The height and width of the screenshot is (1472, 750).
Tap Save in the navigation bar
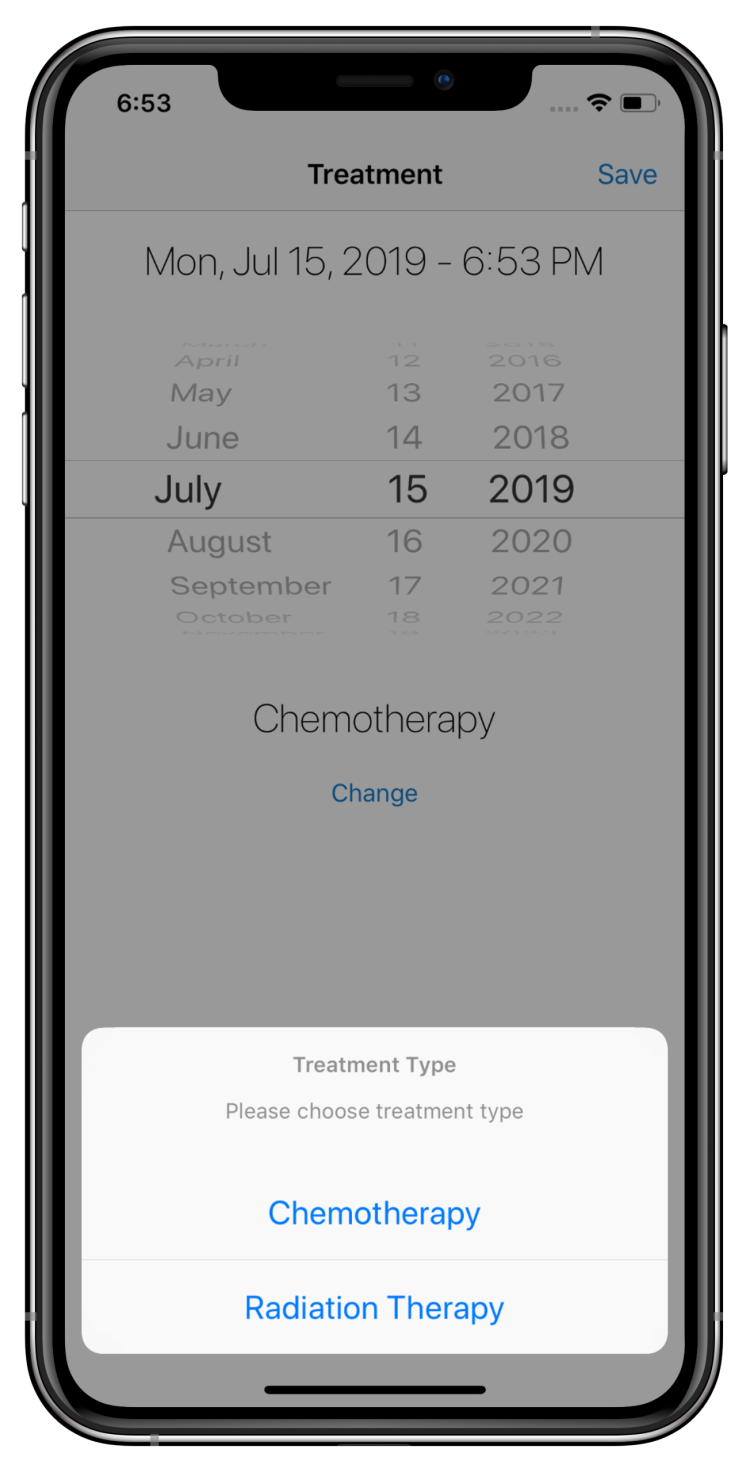627,174
